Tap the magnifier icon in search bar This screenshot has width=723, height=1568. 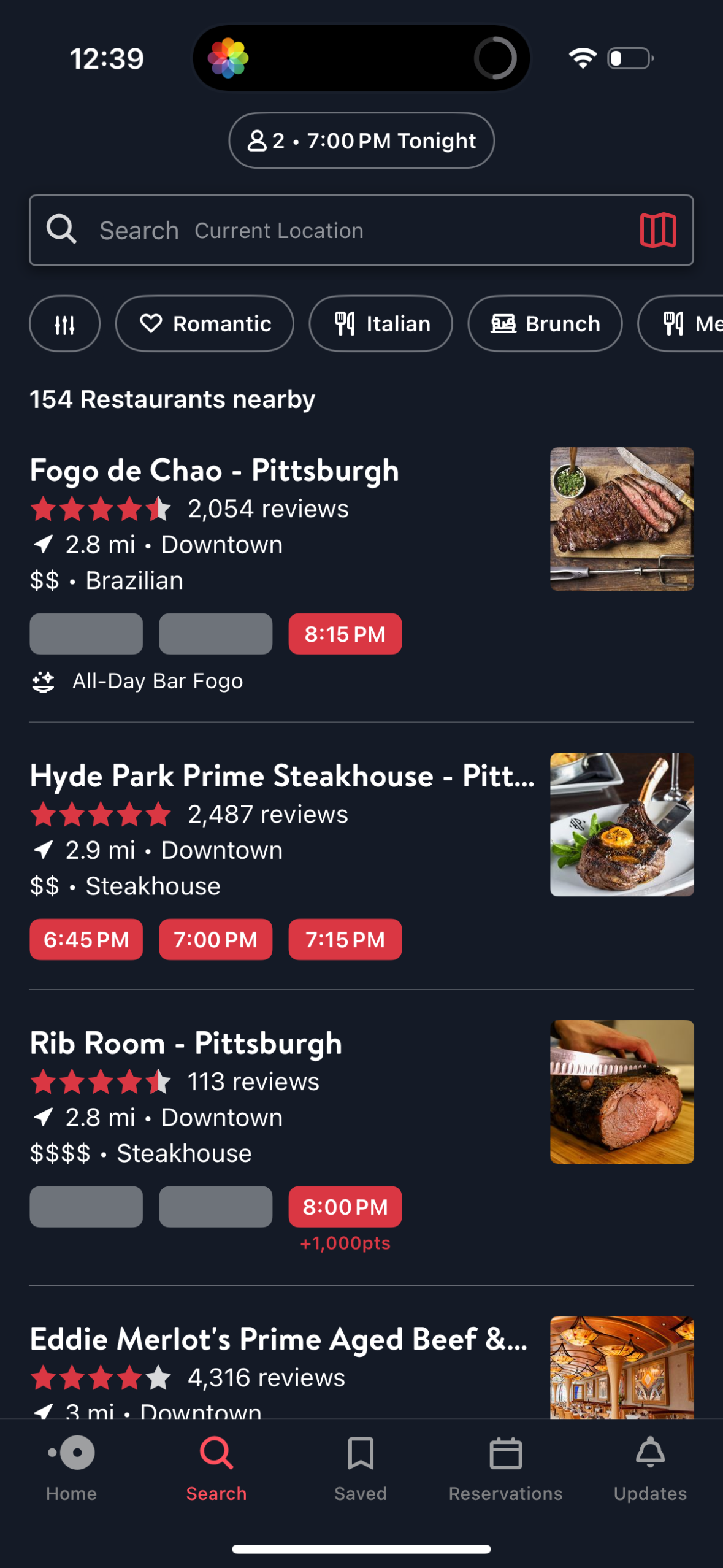[x=61, y=229]
